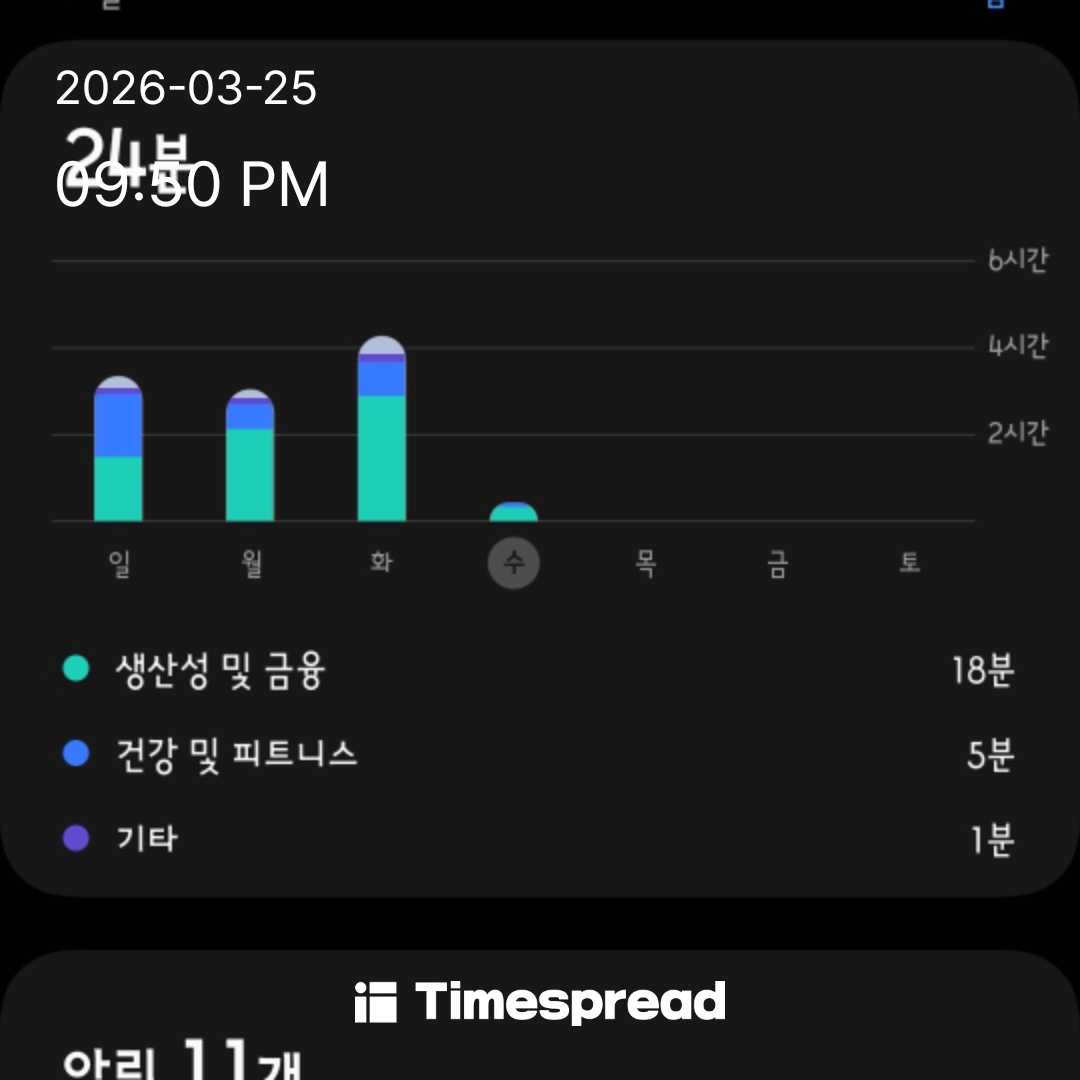Select 일 (Sunday) on the weekly chart
The image size is (1080, 1080).
click(119, 564)
